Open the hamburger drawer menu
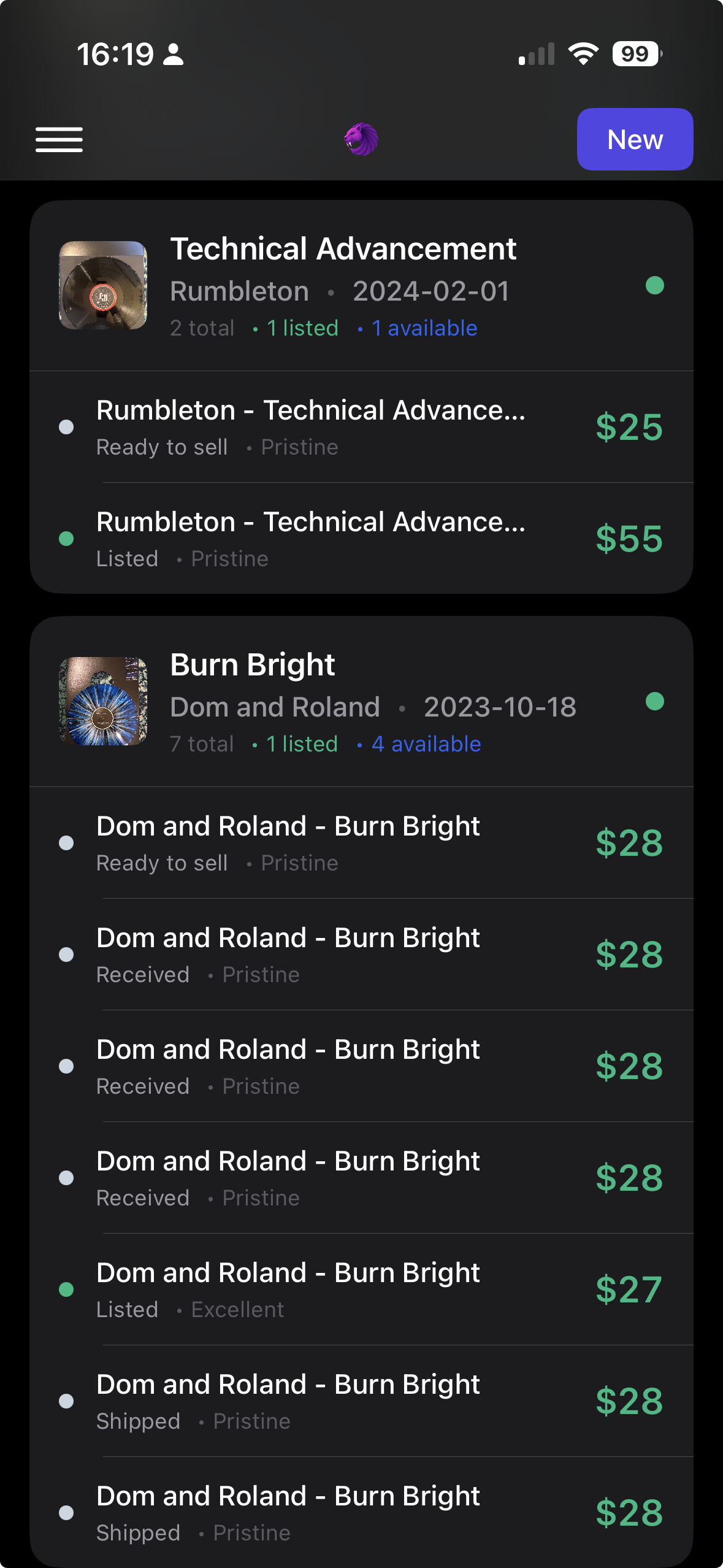723x1568 pixels. (59, 140)
